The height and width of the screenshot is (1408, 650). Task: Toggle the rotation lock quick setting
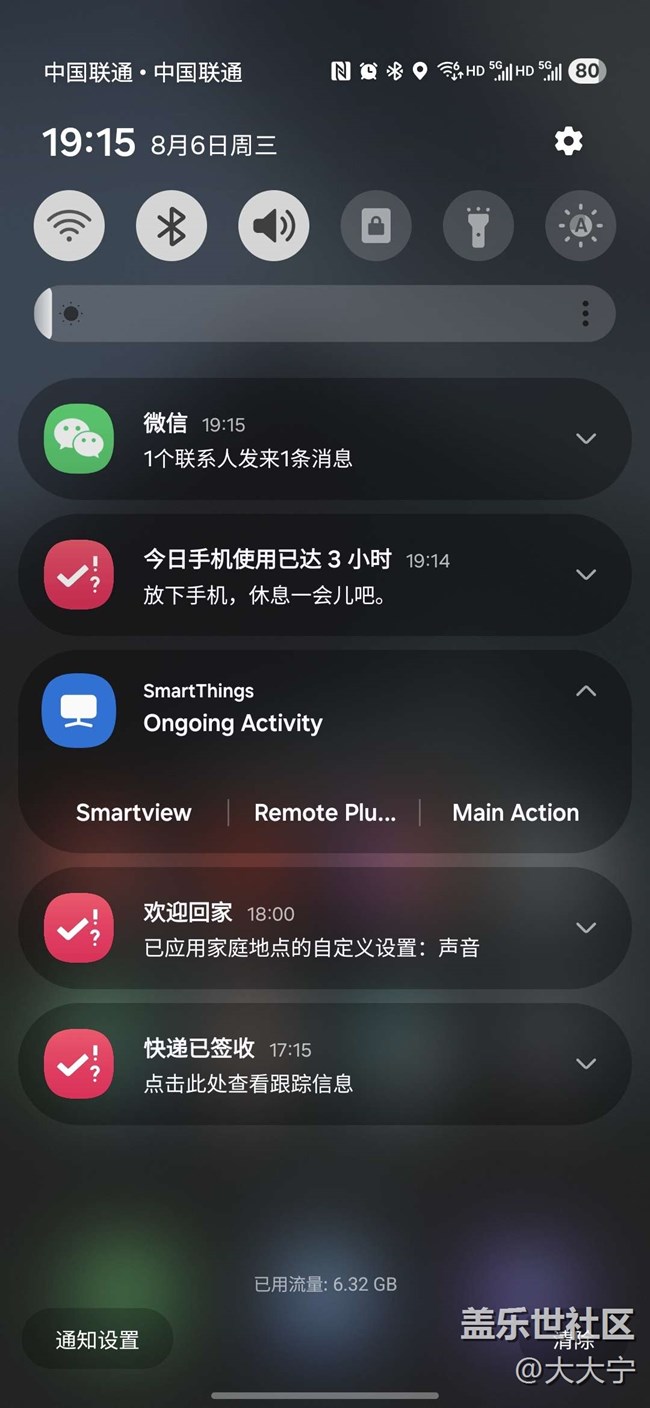click(376, 227)
